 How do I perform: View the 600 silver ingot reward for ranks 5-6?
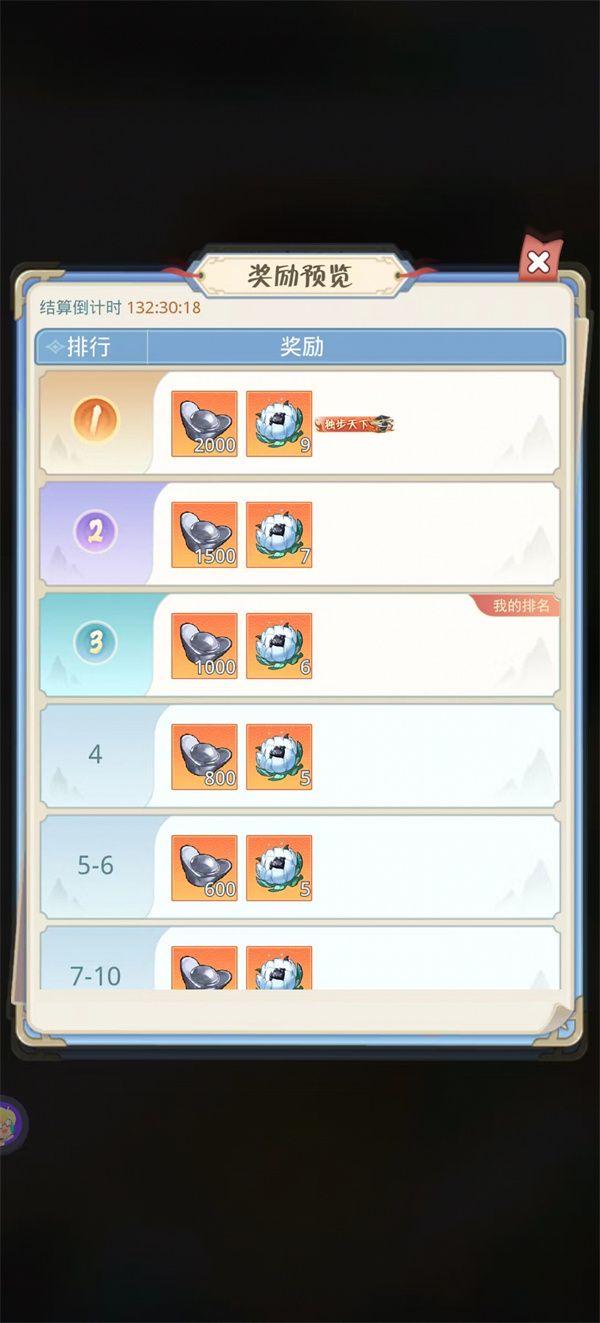204,868
